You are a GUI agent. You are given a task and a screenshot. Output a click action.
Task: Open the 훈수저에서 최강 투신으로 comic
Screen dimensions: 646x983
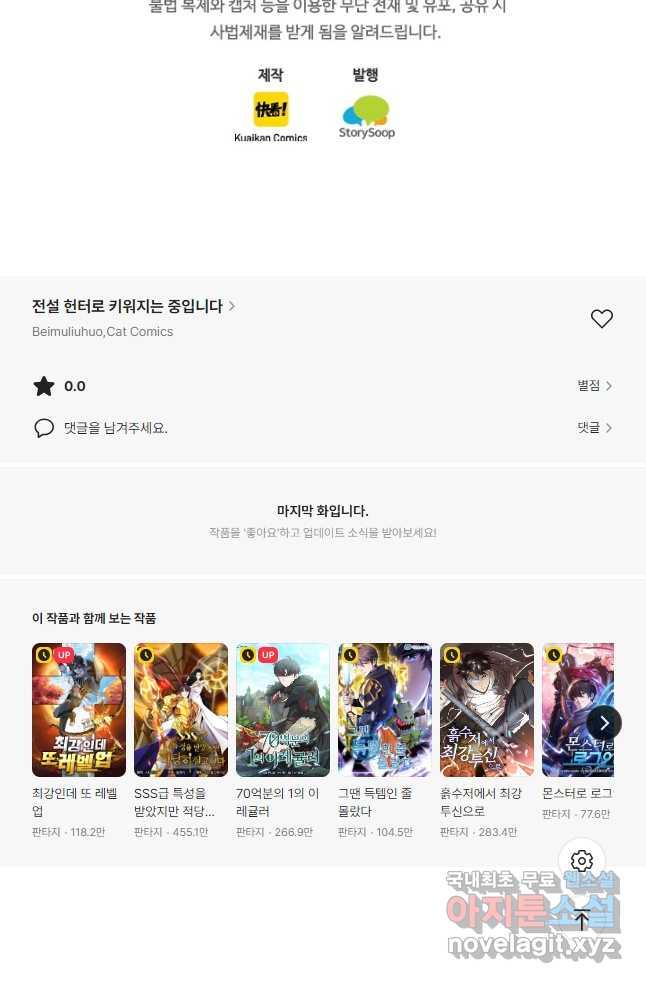487,710
